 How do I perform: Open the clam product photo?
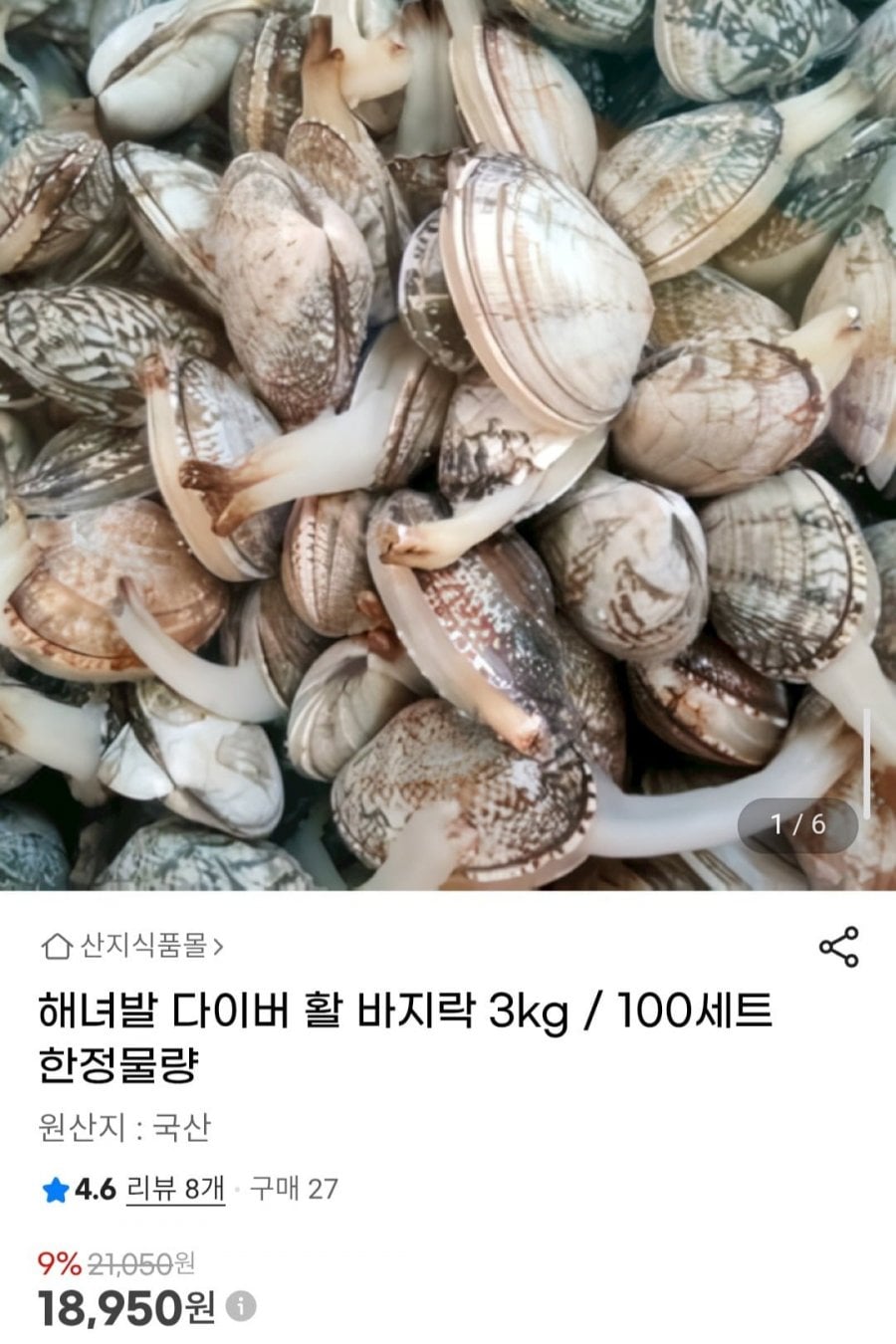(x=448, y=443)
